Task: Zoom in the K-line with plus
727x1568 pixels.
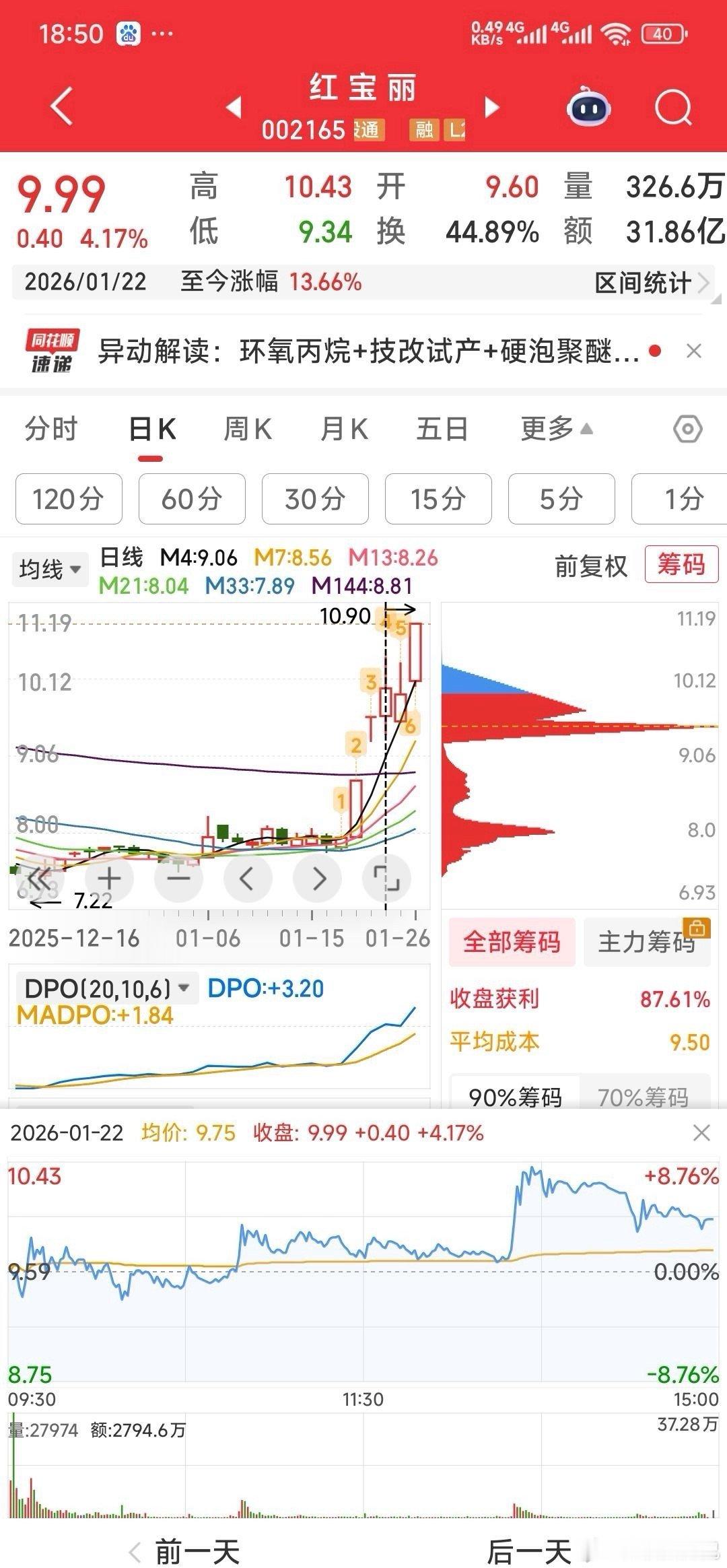Action: tap(109, 878)
